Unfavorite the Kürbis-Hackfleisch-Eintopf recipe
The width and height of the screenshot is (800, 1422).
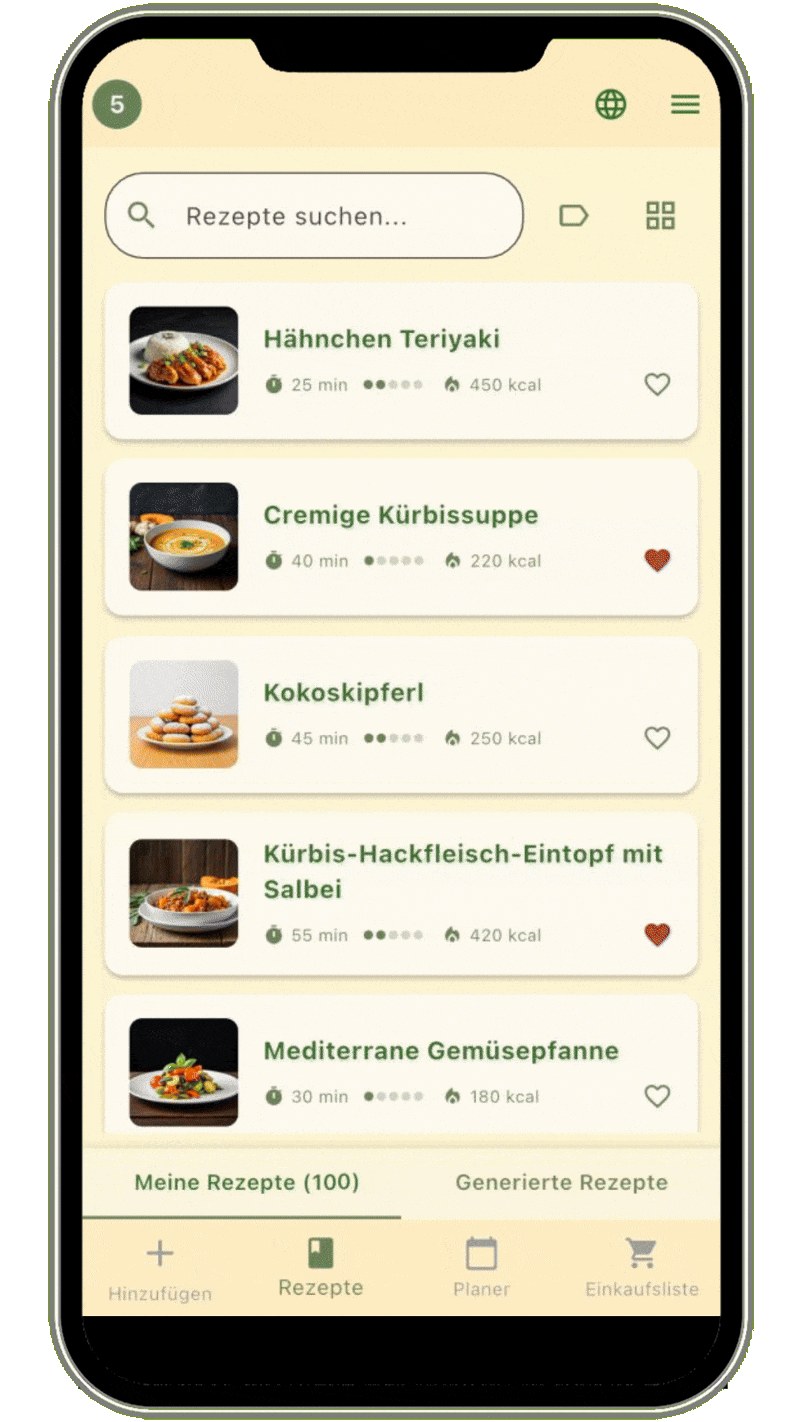[x=657, y=935]
